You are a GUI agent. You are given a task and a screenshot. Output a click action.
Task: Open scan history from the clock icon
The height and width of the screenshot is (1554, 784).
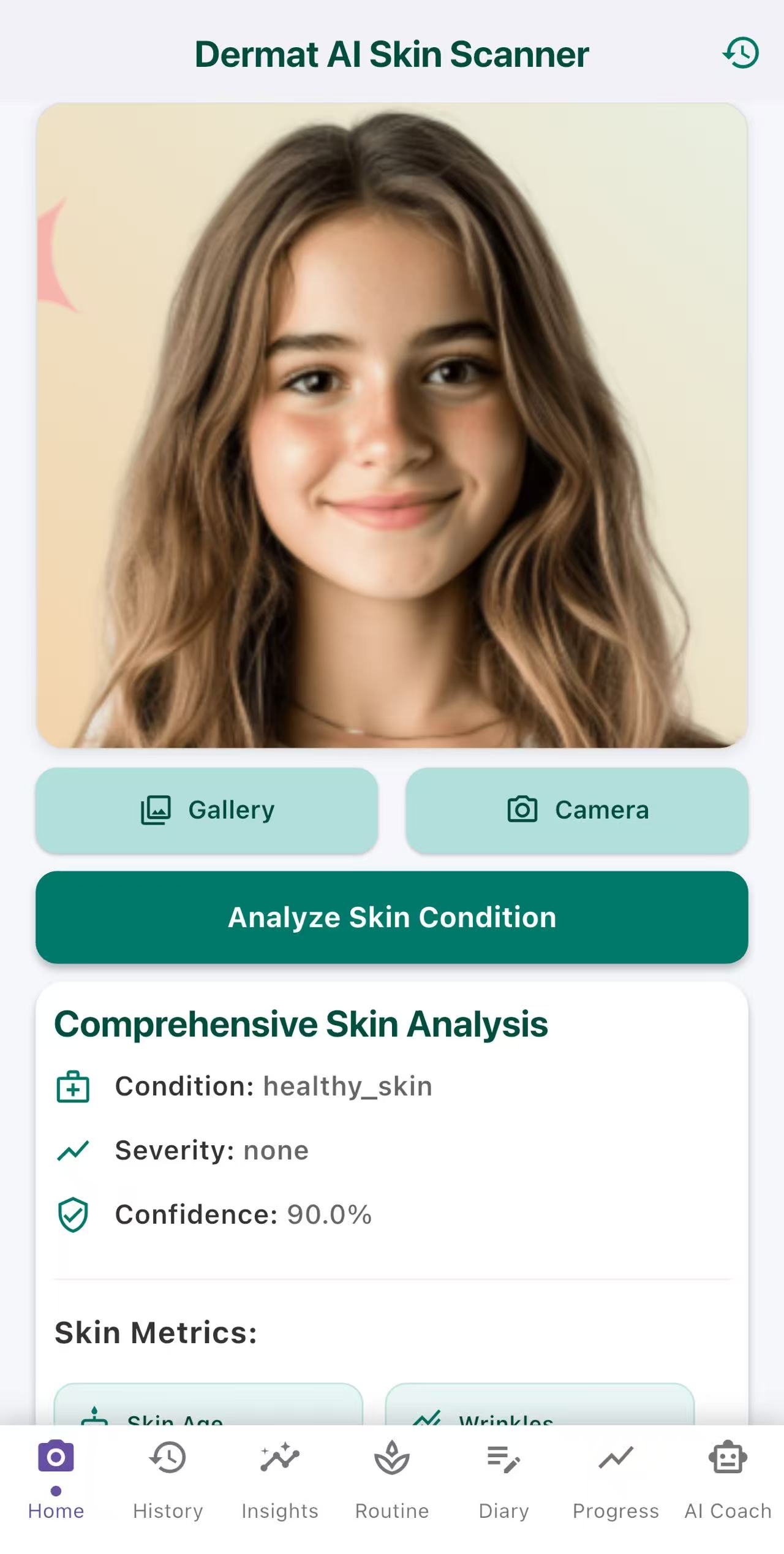(x=741, y=53)
